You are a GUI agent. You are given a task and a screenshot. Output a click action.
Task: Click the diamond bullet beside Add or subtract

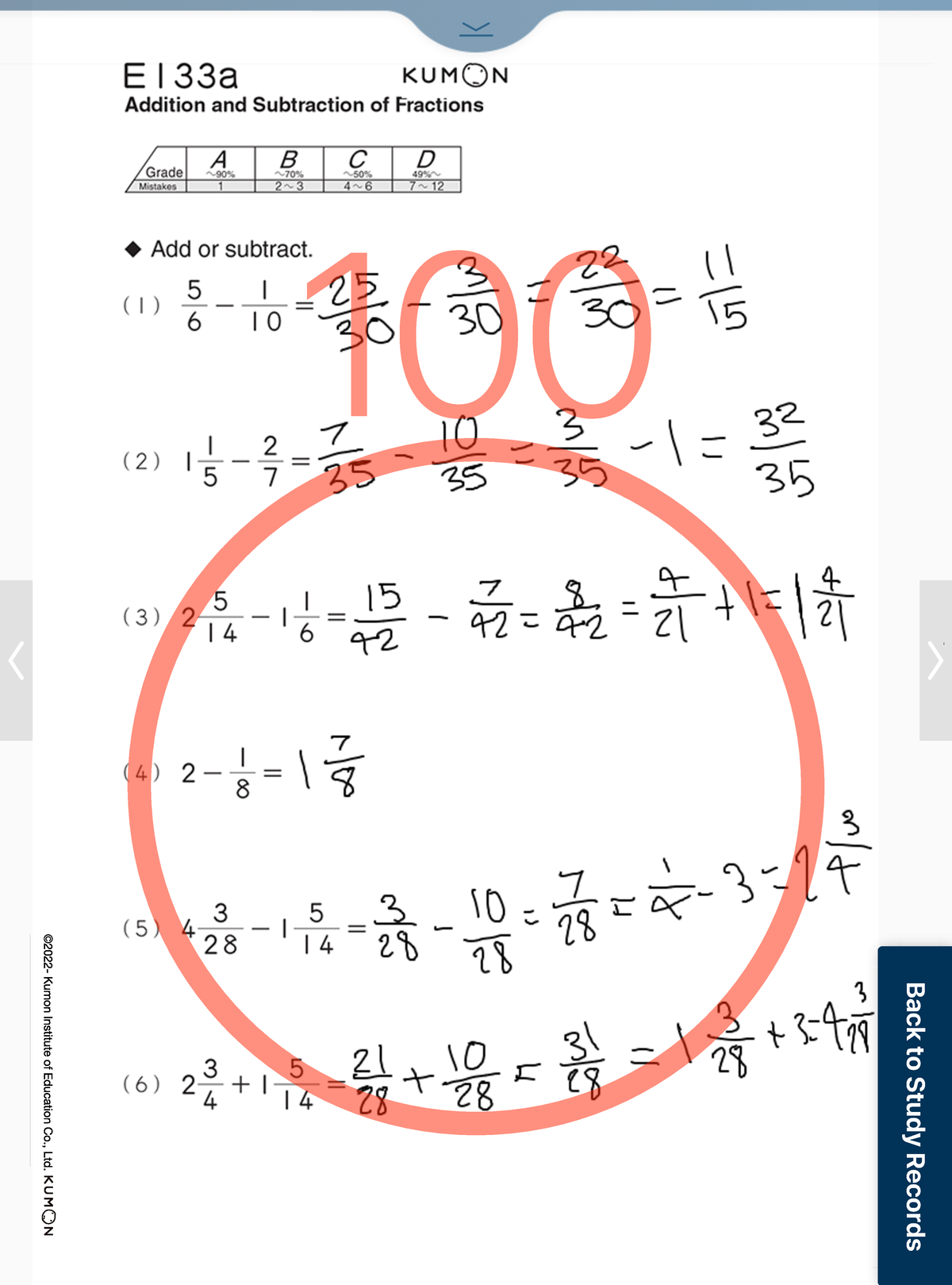(x=135, y=248)
